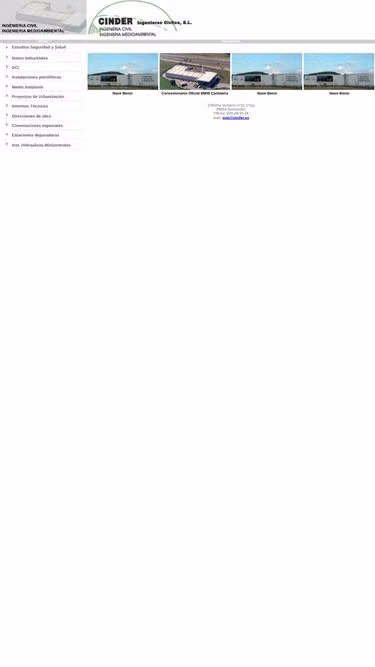The width and height of the screenshot is (375, 667).
Task: Open the Concesionario Oficial BMW Cantabria photo
Action: tap(195, 71)
